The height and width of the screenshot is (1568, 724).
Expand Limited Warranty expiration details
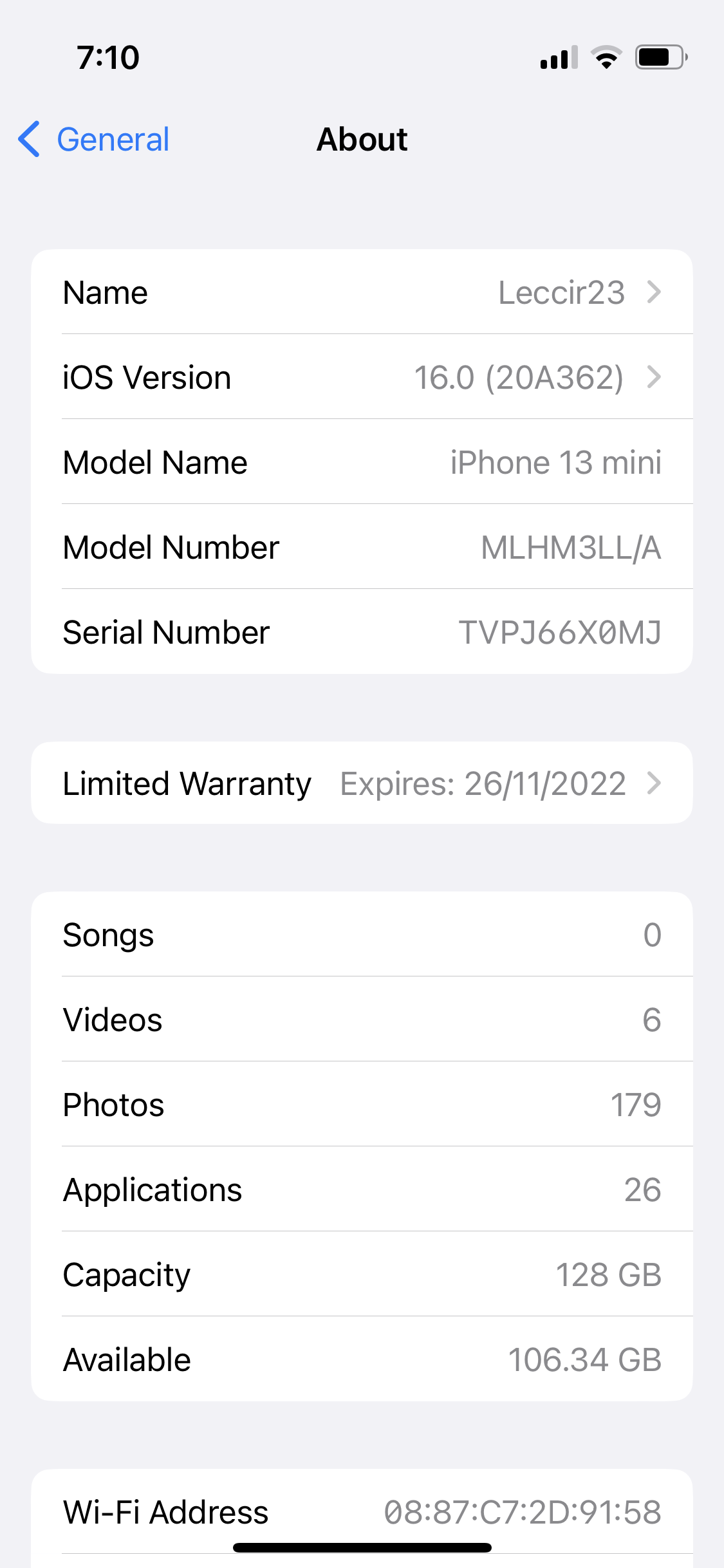[362, 783]
